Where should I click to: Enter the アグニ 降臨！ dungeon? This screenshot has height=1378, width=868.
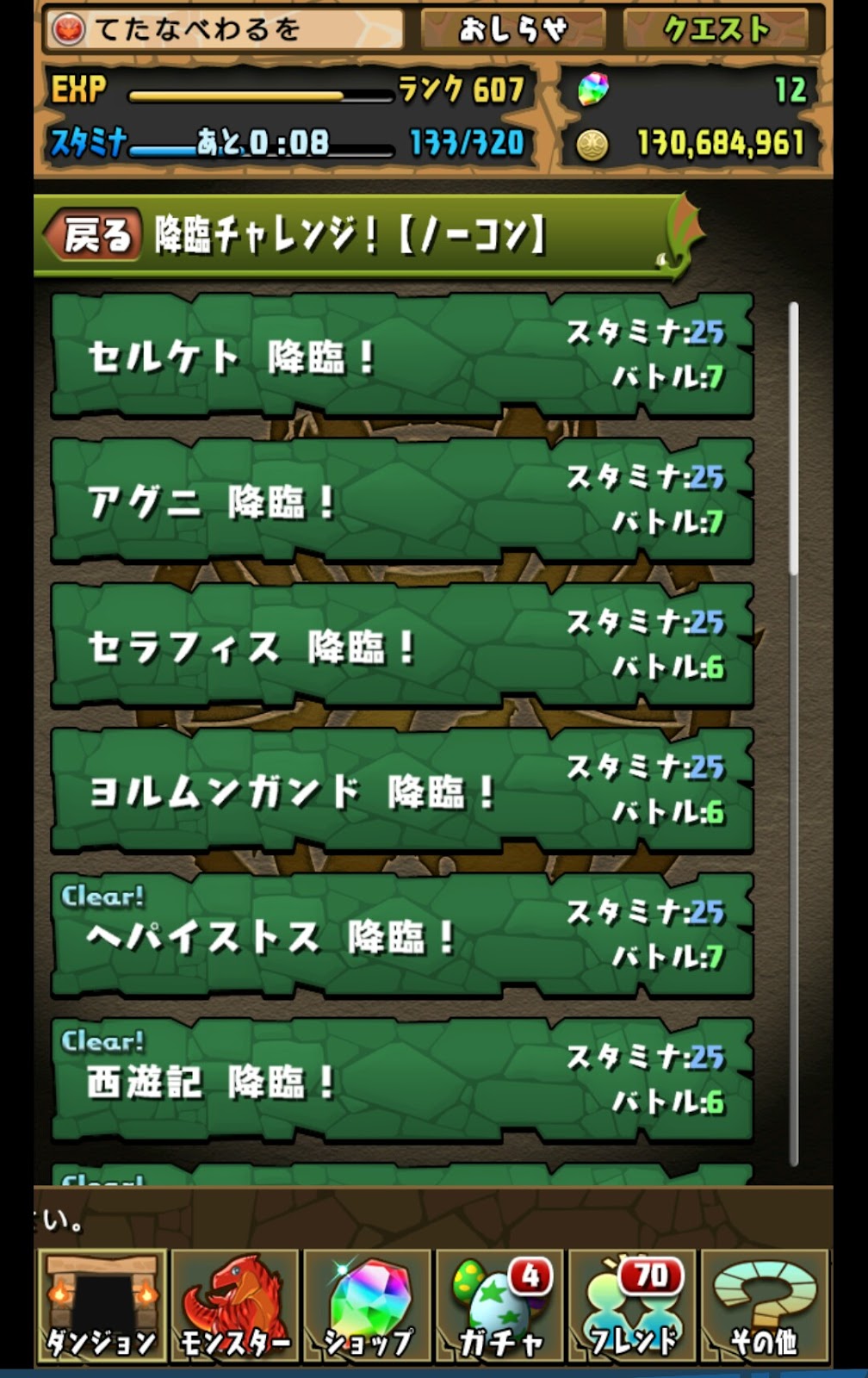point(401,500)
